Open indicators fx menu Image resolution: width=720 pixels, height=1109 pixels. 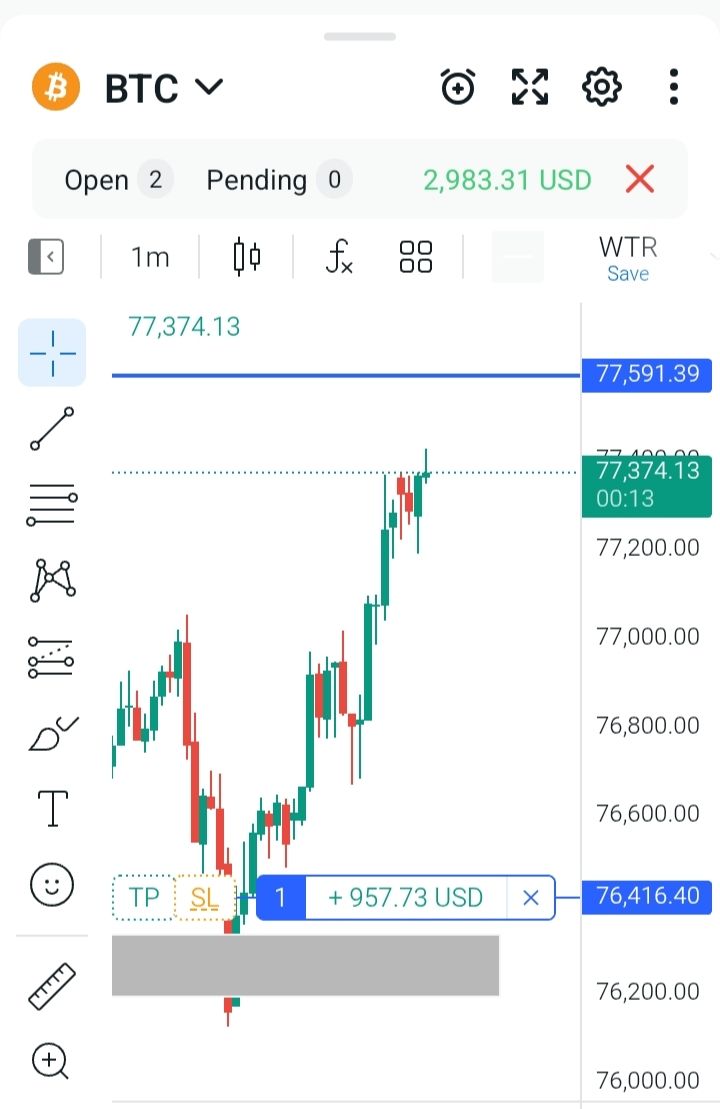click(339, 258)
